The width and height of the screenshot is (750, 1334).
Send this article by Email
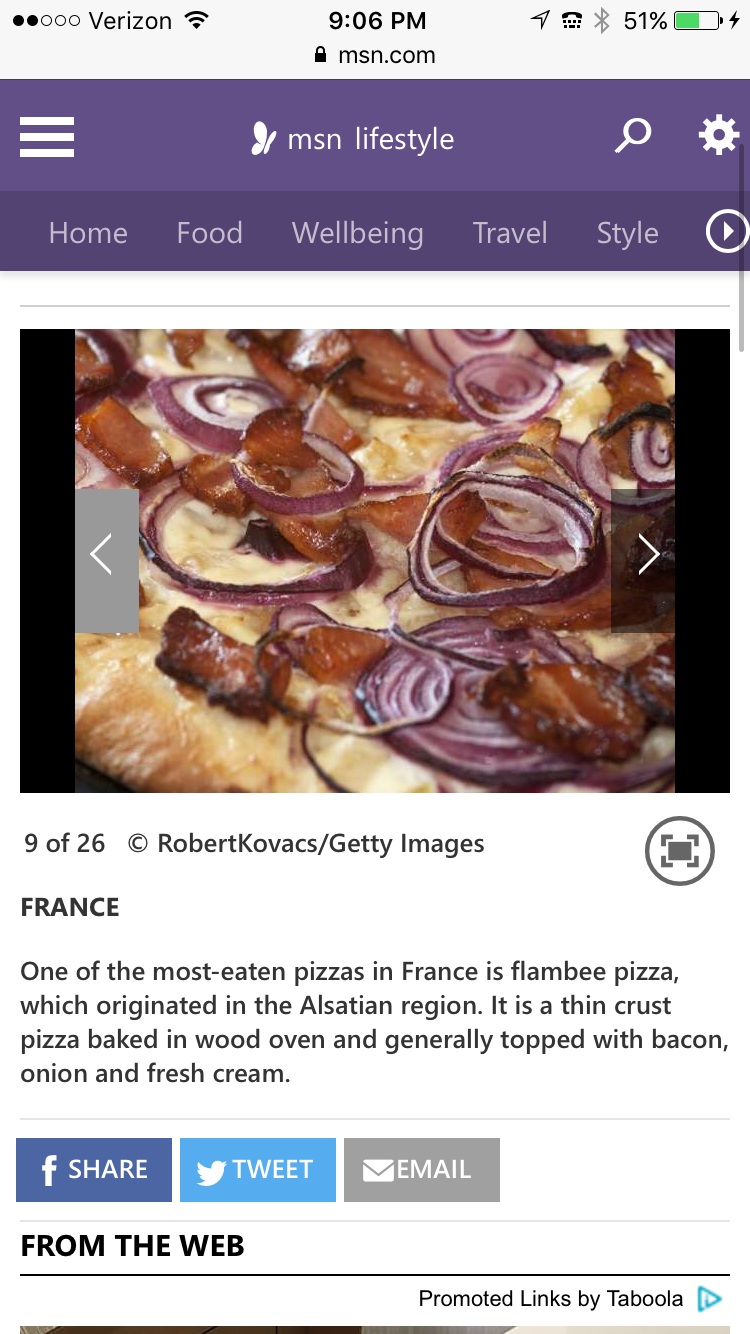422,1169
